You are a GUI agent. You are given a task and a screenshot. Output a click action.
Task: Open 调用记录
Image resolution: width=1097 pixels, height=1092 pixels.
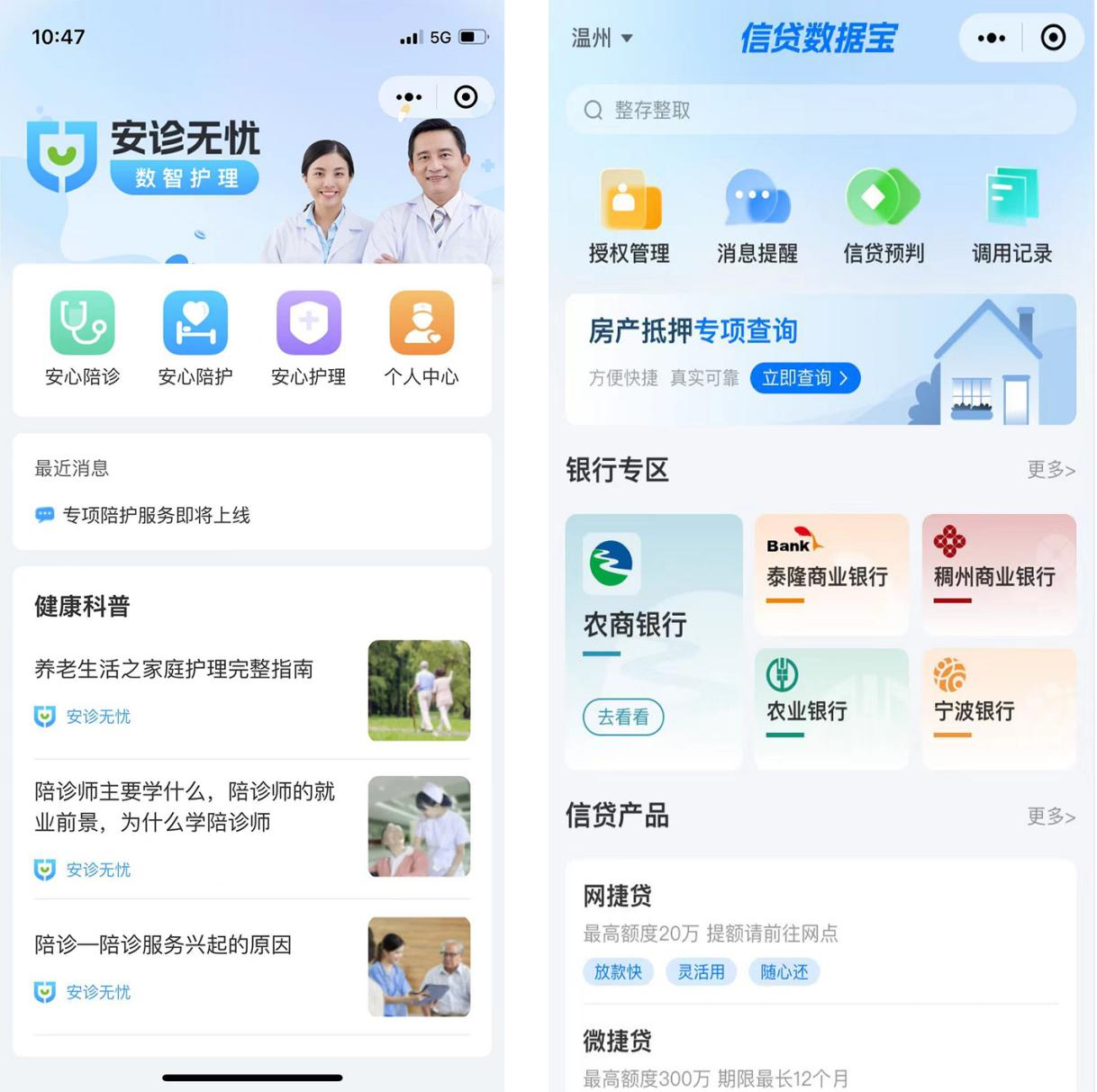point(1011,216)
